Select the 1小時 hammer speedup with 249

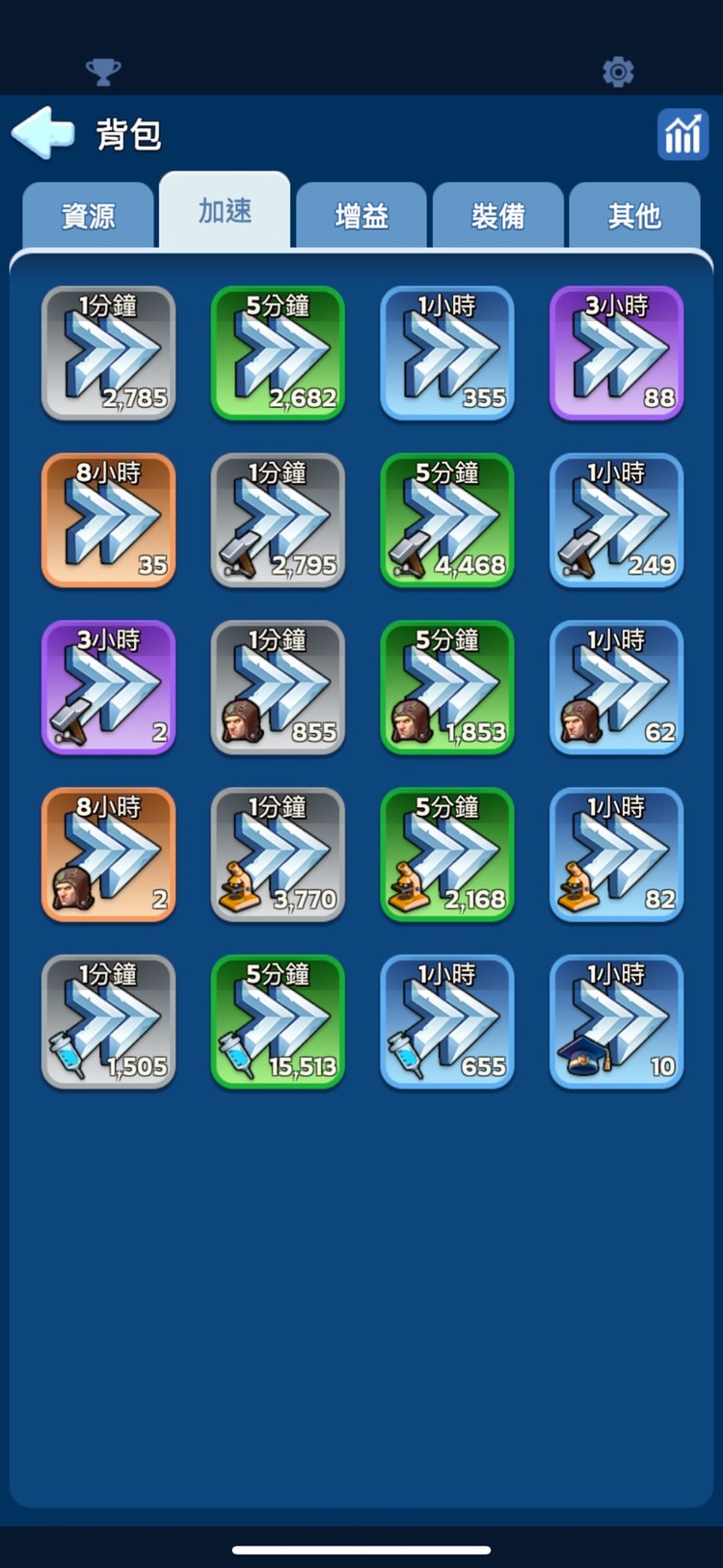click(x=616, y=520)
